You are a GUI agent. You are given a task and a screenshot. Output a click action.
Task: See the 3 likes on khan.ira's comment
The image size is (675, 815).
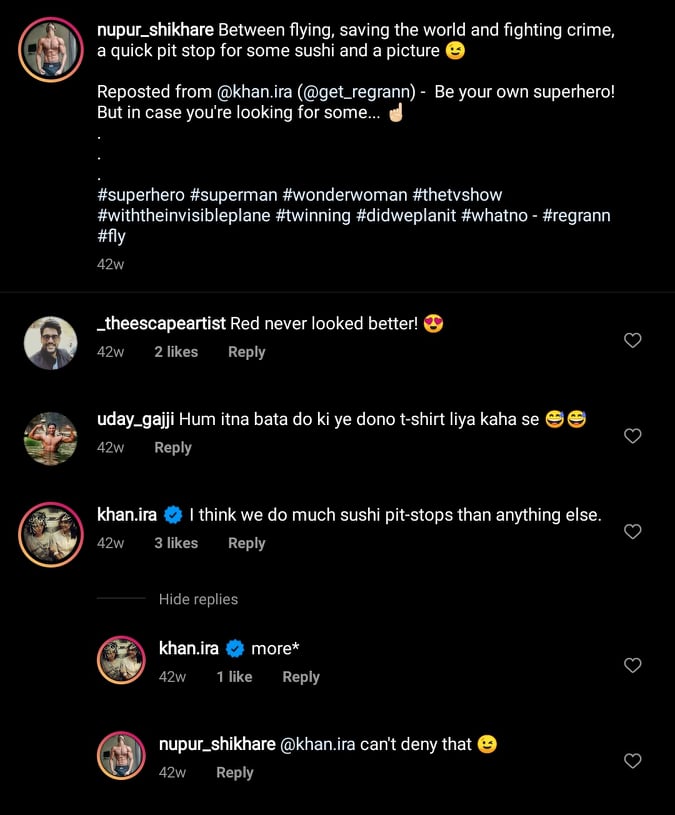point(176,543)
